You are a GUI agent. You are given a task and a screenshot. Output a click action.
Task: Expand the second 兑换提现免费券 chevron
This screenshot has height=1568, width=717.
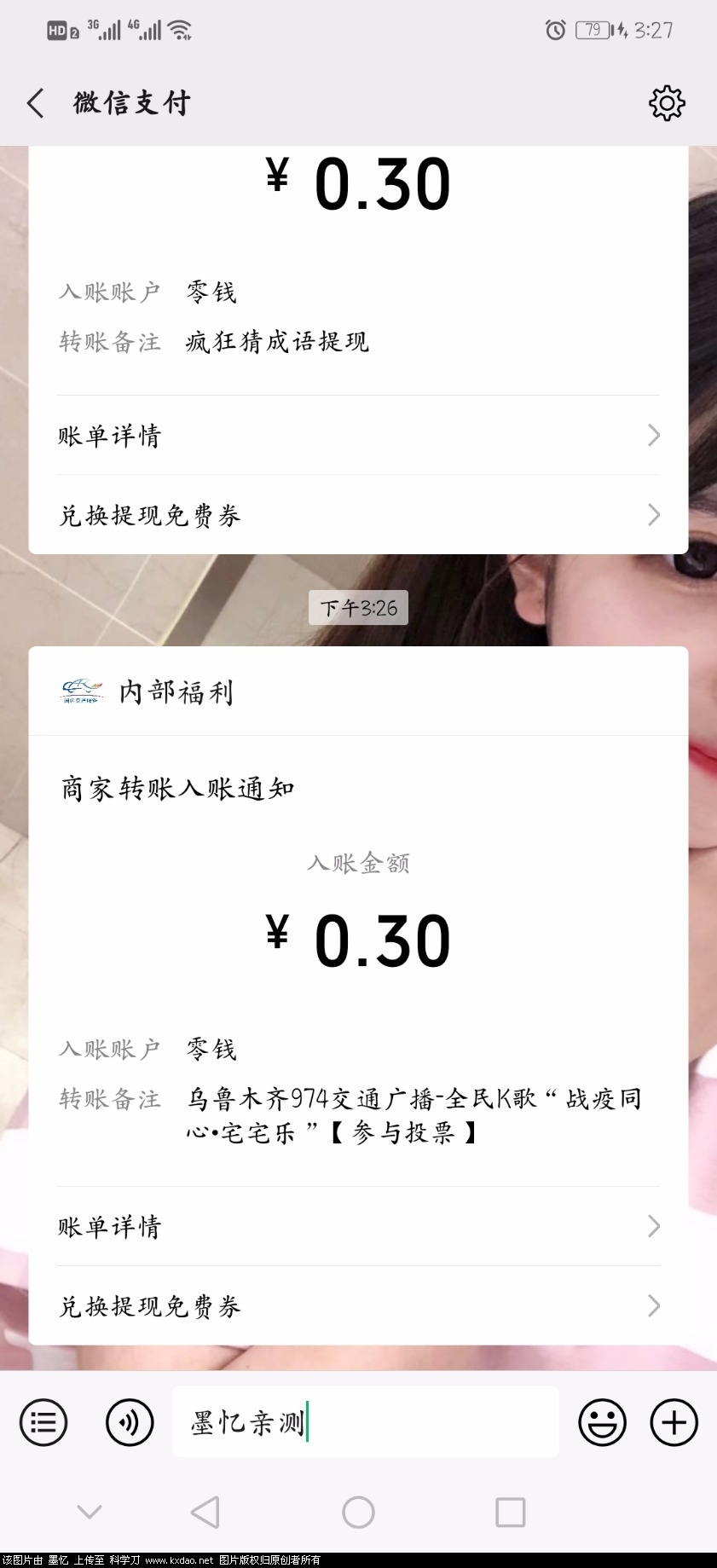(653, 1306)
